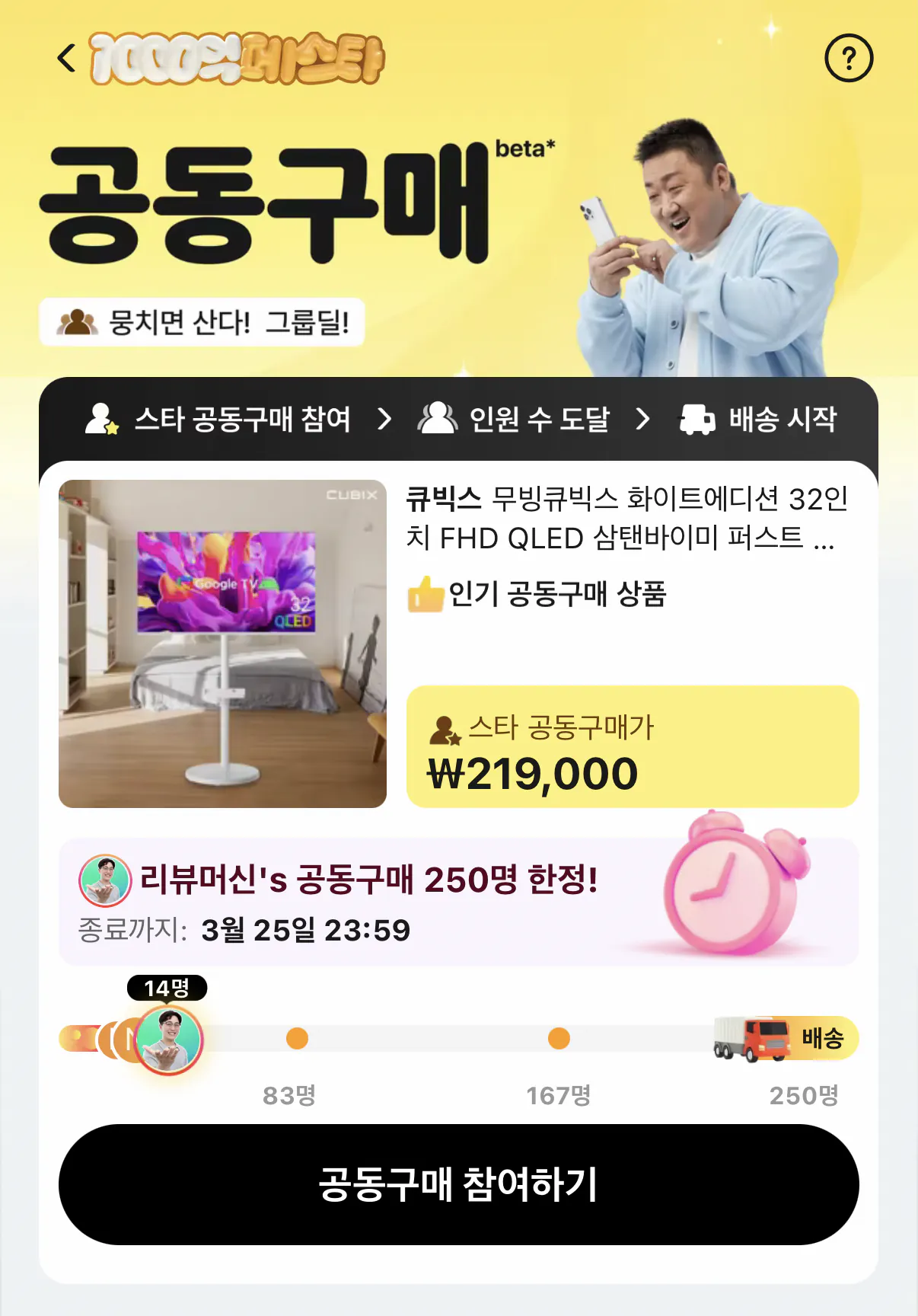Click the star-person icon inside the price box
The height and width of the screenshot is (1316, 918).
coord(444,730)
